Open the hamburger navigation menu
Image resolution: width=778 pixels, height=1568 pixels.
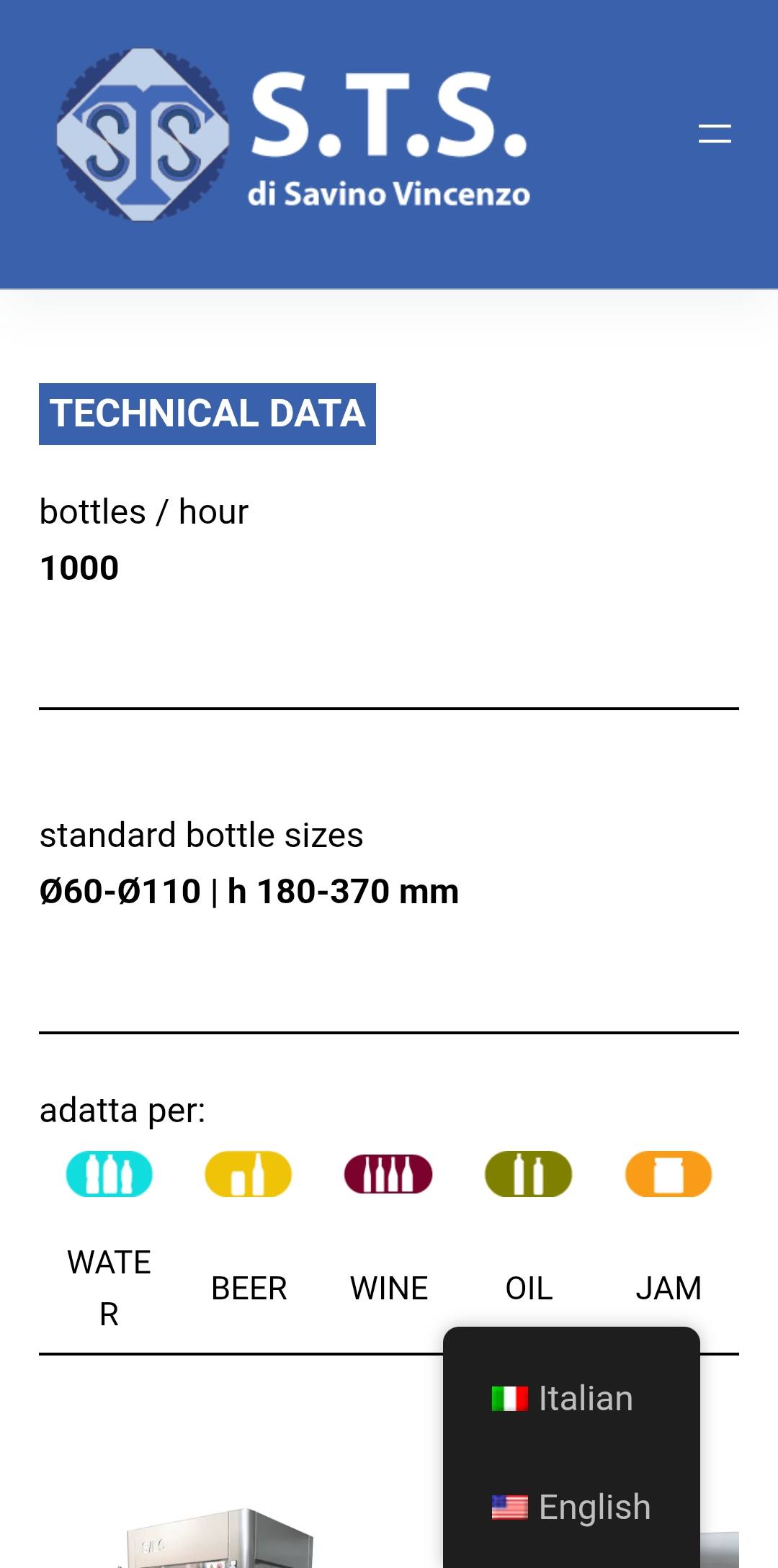point(715,134)
